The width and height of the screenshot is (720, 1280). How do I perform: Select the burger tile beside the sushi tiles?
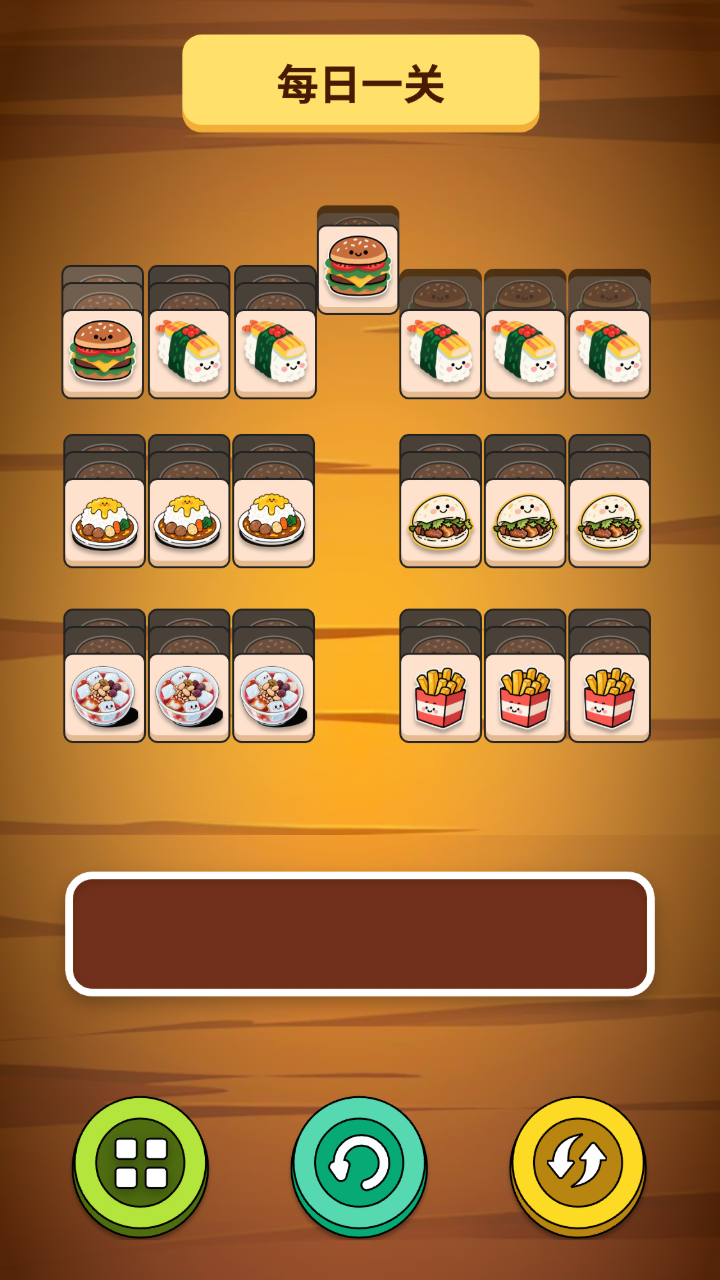103,353
